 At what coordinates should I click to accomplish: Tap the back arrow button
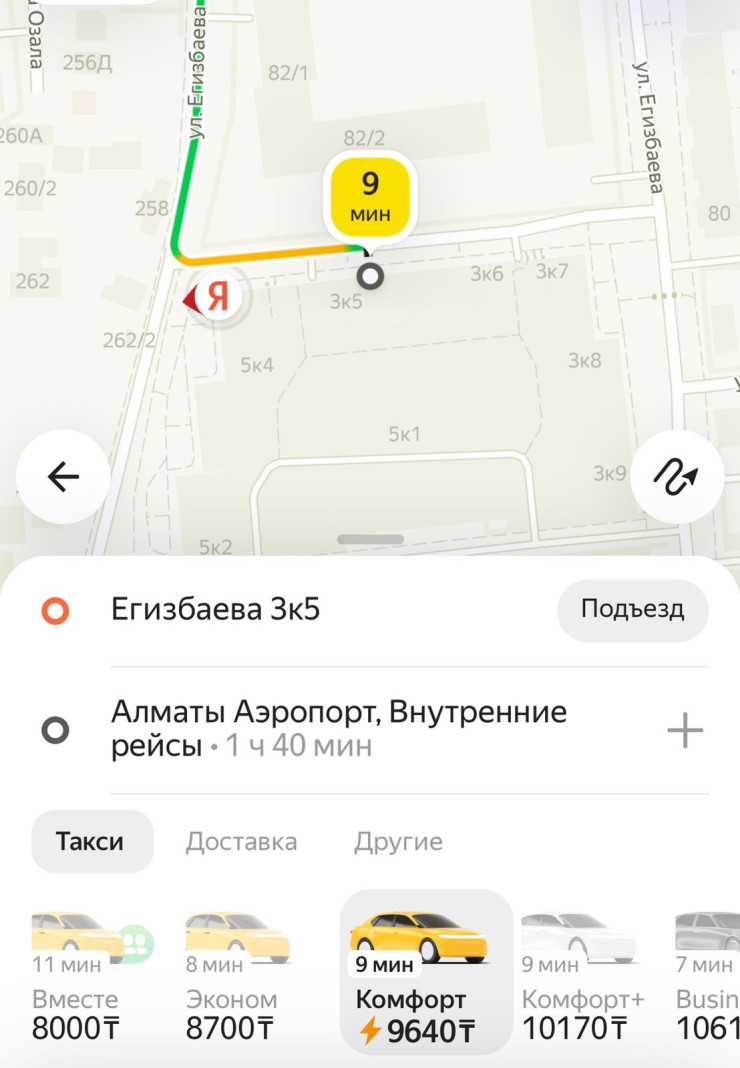(x=63, y=477)
